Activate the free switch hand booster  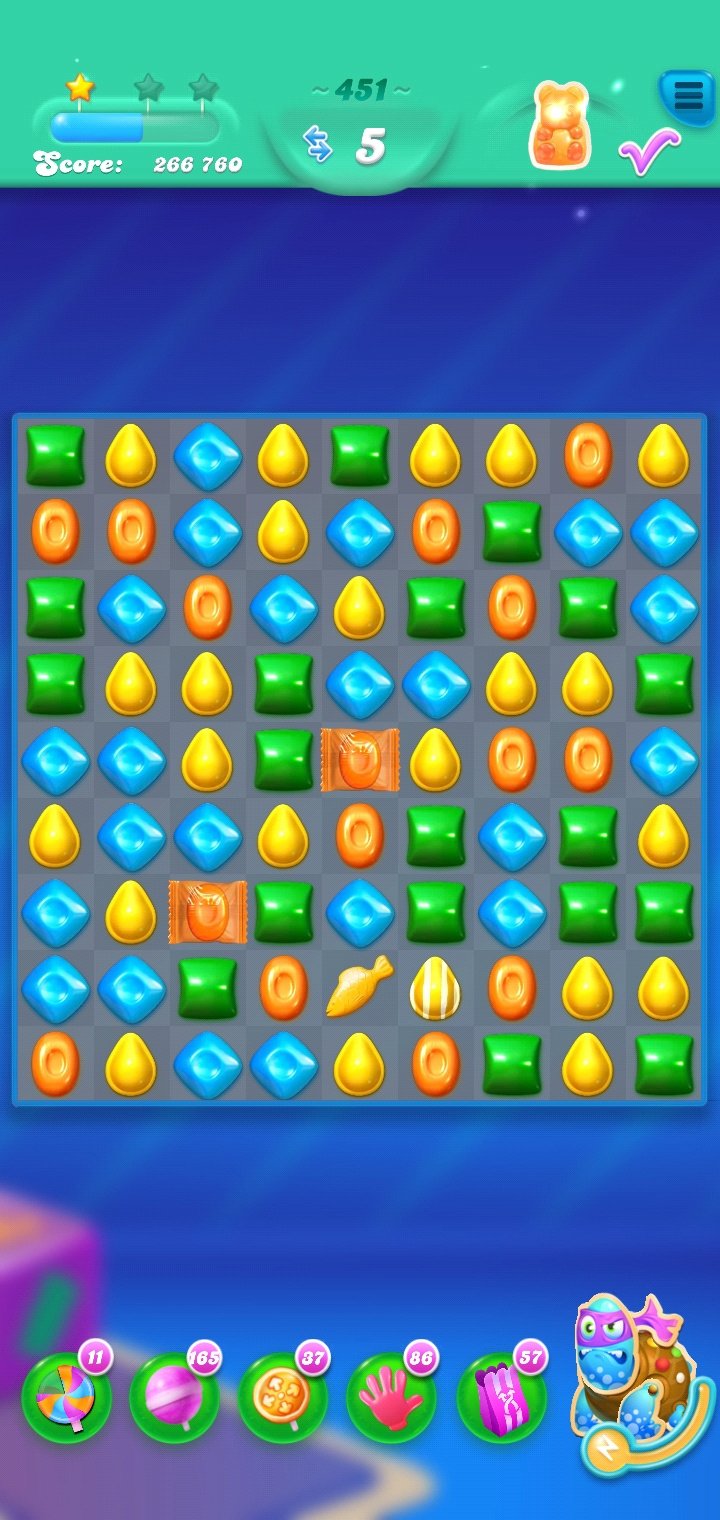391,1398
